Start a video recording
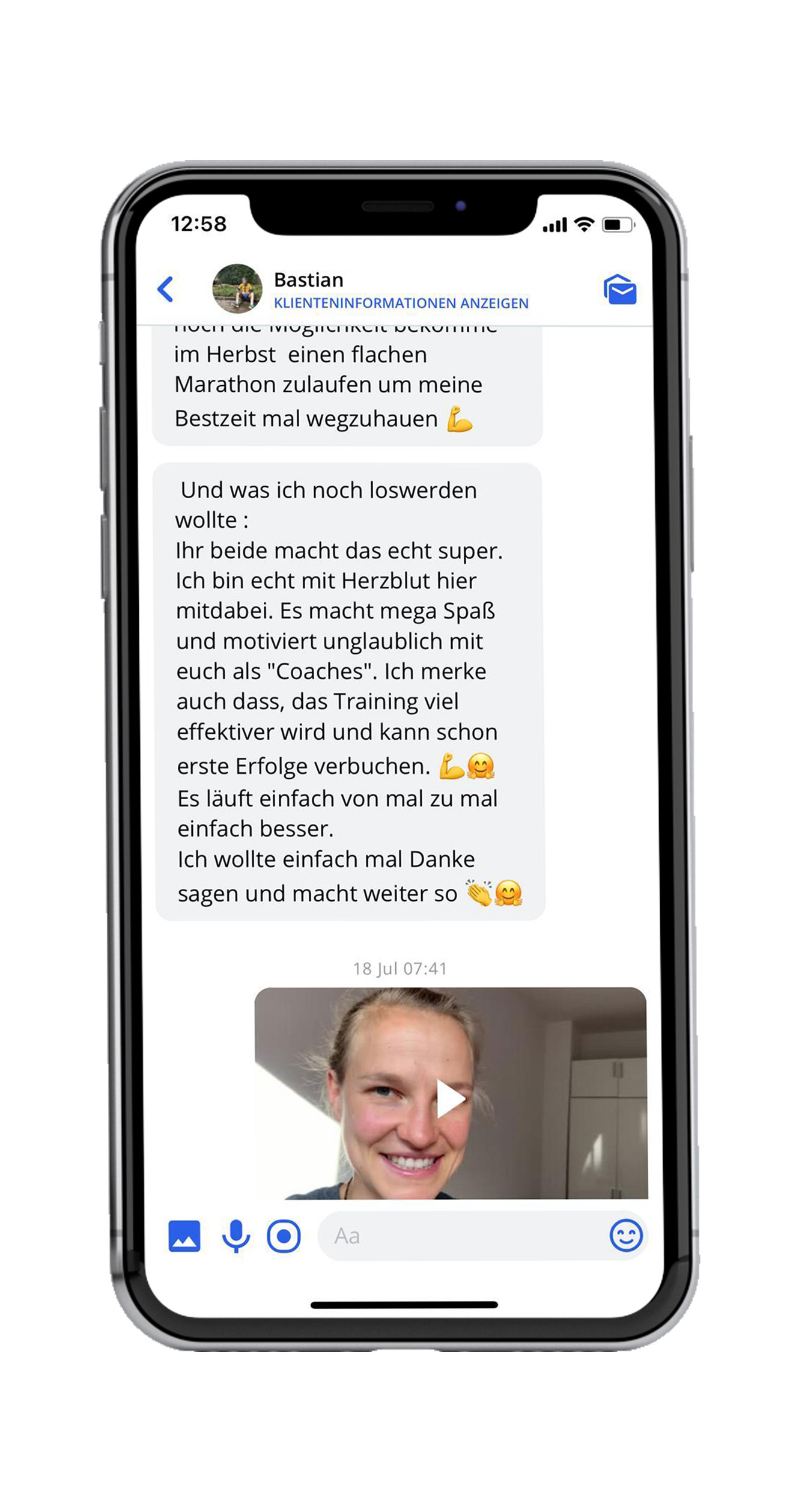Screen dimensions: 799x1512 click(x=284, y=1236)
